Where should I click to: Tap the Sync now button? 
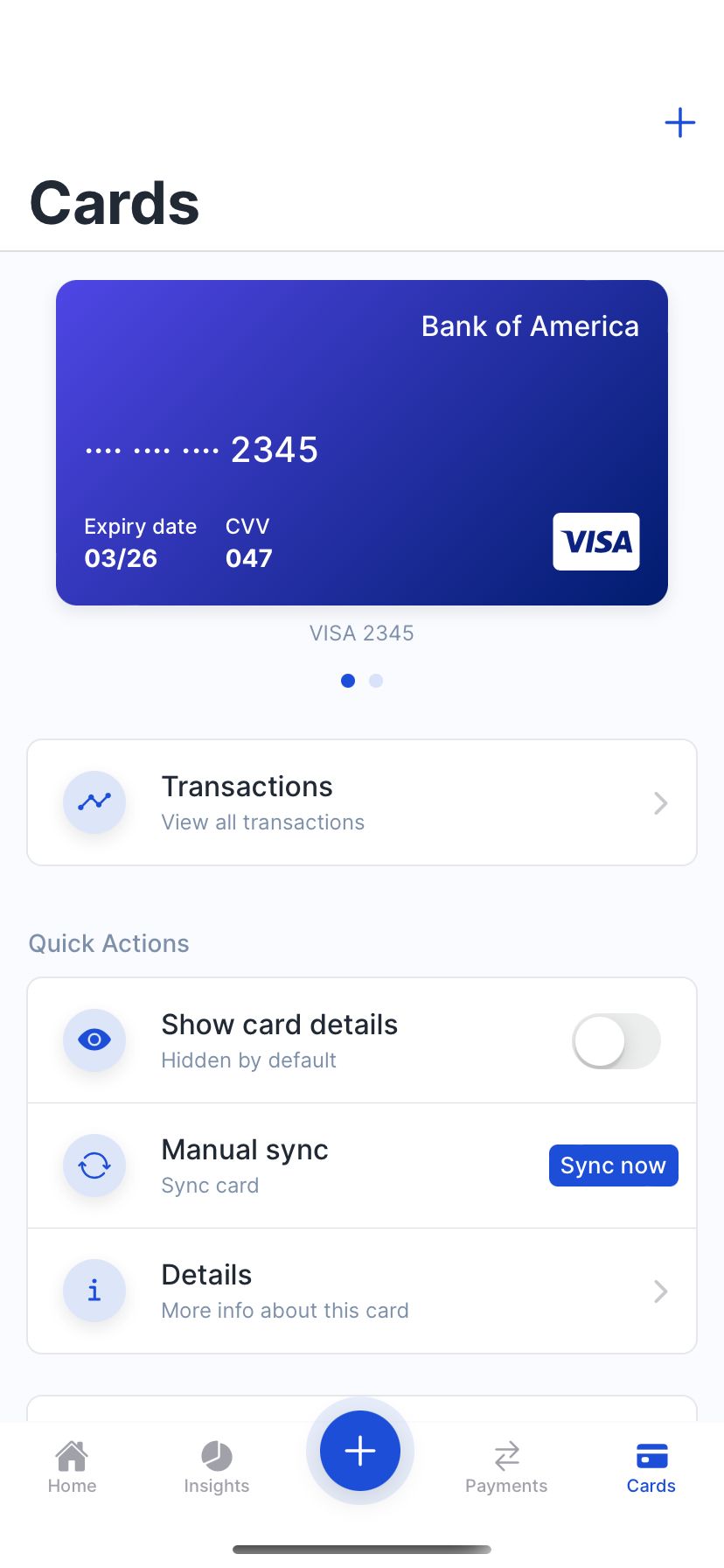pyautogui.click(x=613, y=1165)
